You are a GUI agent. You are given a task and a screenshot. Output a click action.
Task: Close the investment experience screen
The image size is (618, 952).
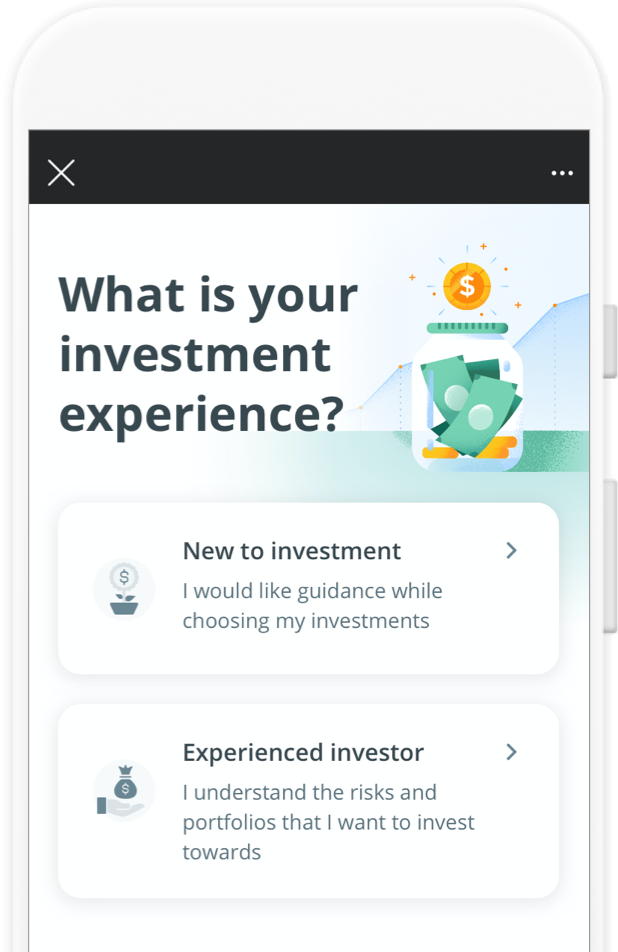click(x=61, y=173)
